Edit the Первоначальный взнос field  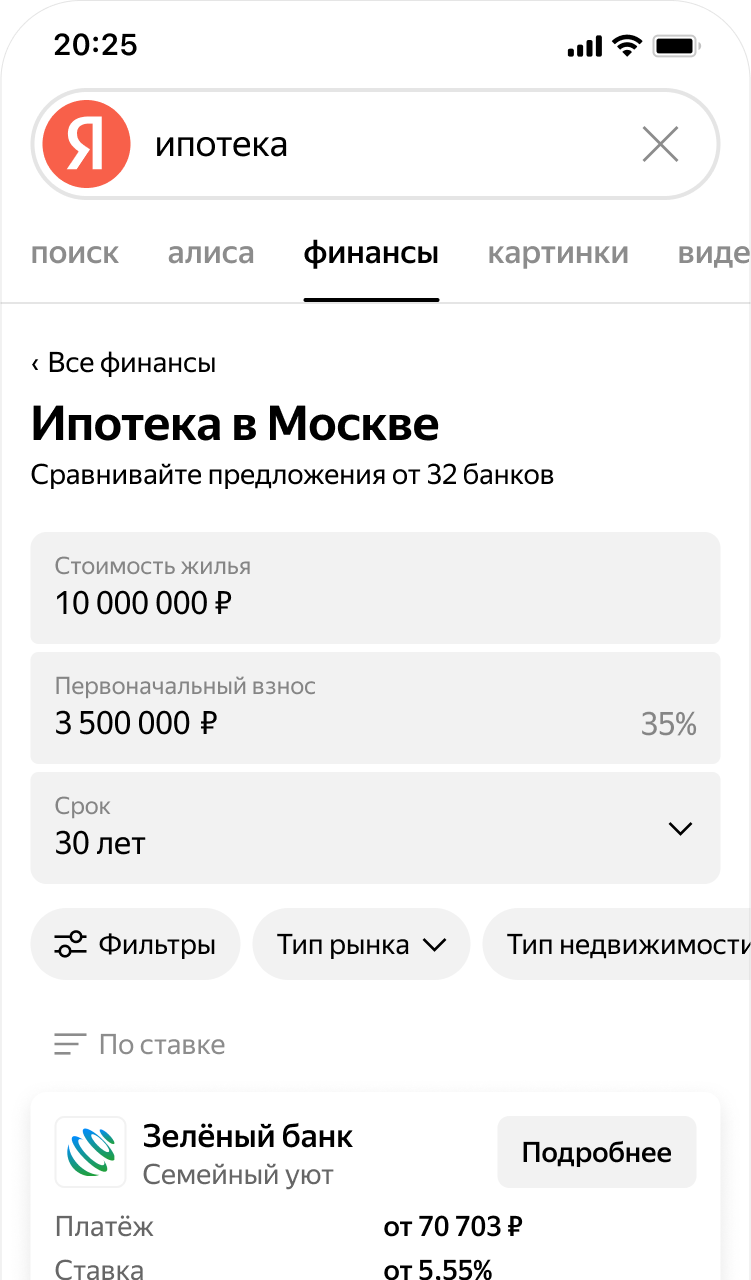375,708
